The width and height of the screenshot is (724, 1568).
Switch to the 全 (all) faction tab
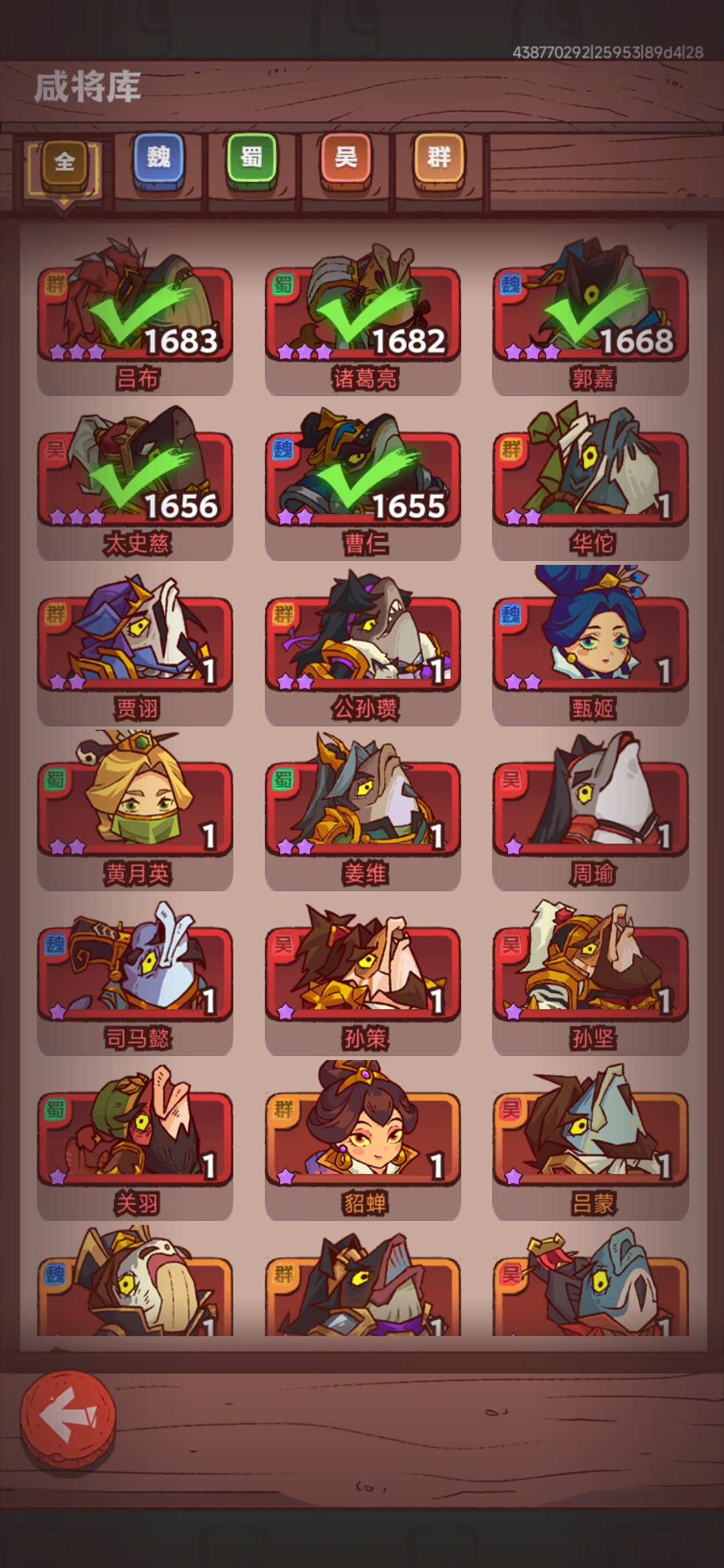64,161
